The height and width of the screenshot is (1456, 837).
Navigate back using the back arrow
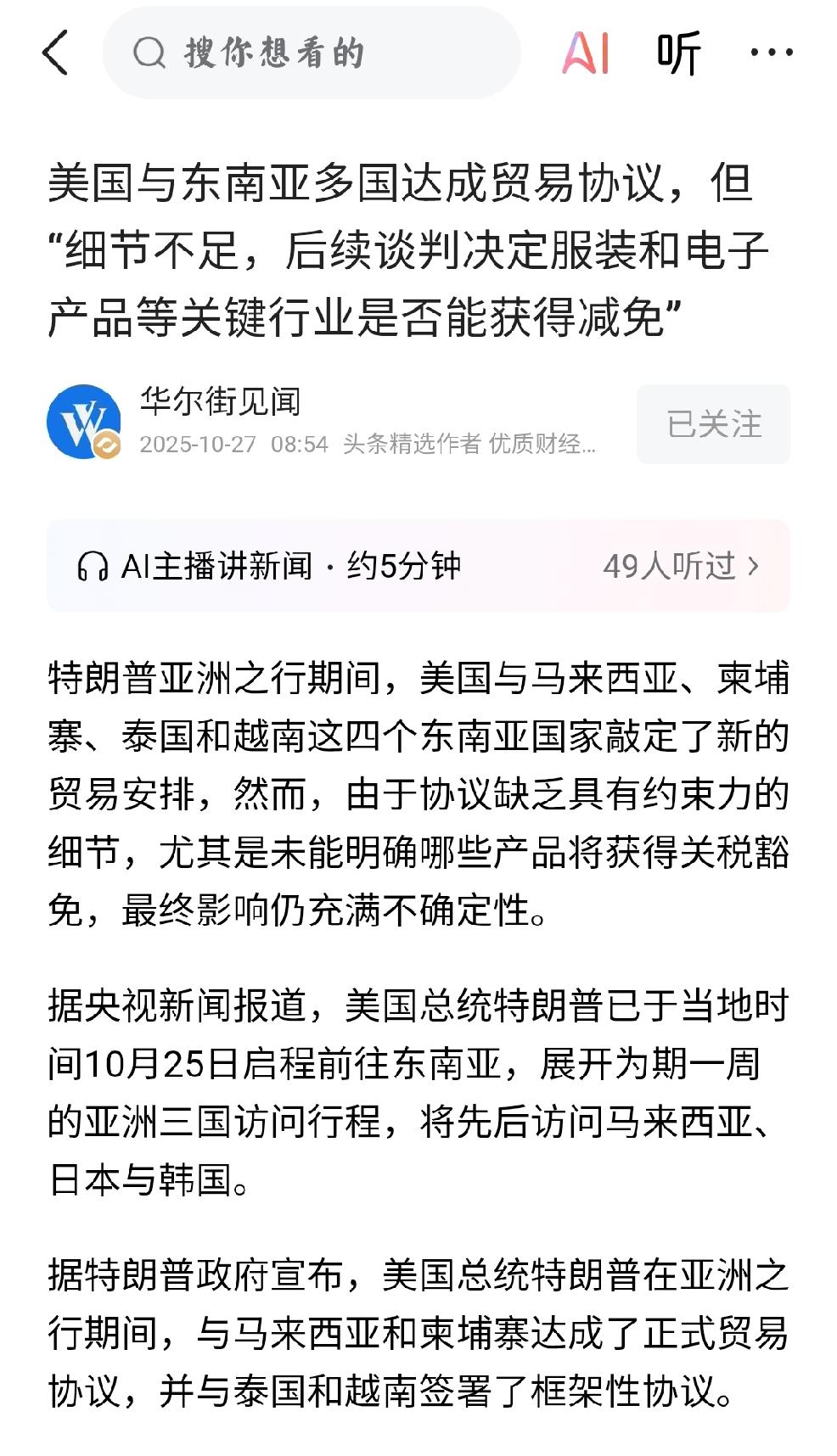coord(55,53)
